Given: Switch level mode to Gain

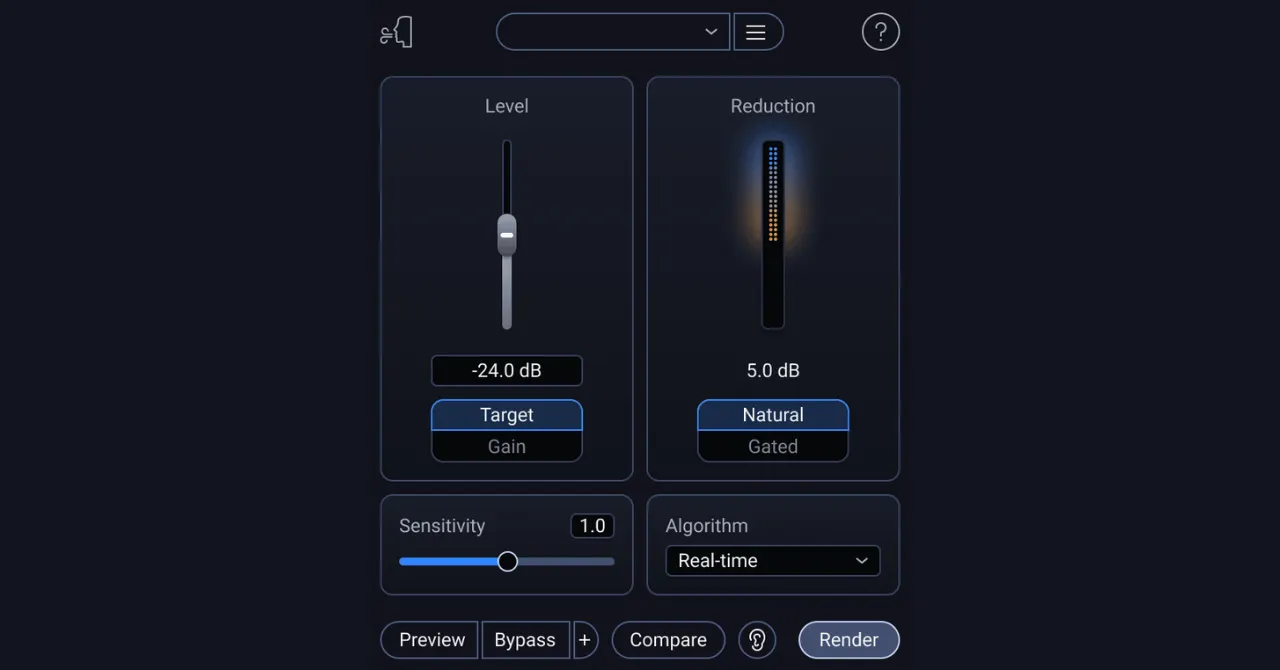Looking at the screenshot, I should 506,447.
